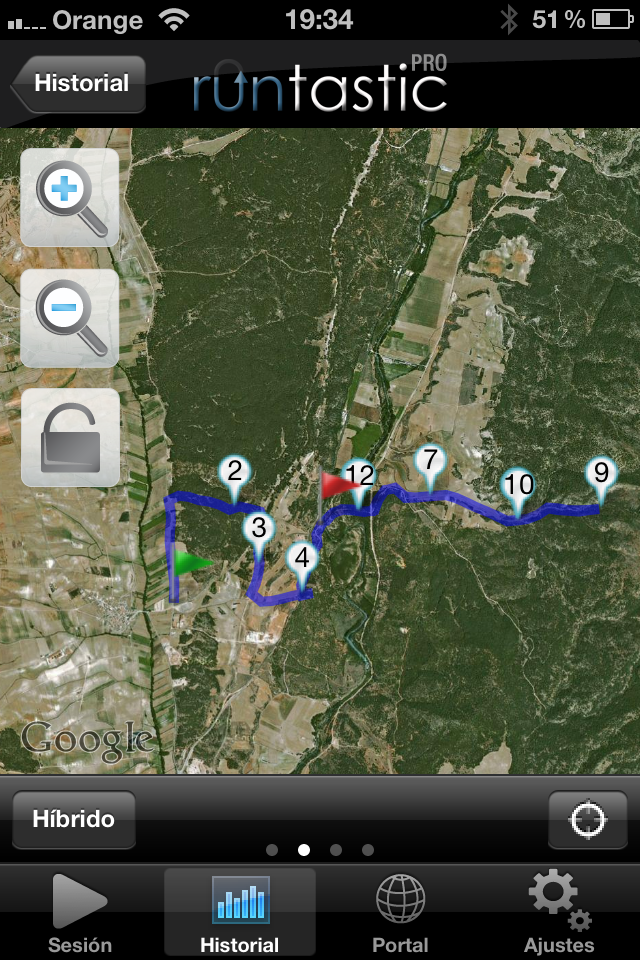Zoom in on the map
This screenshot has height=960, width=640.
coord(70,197)
